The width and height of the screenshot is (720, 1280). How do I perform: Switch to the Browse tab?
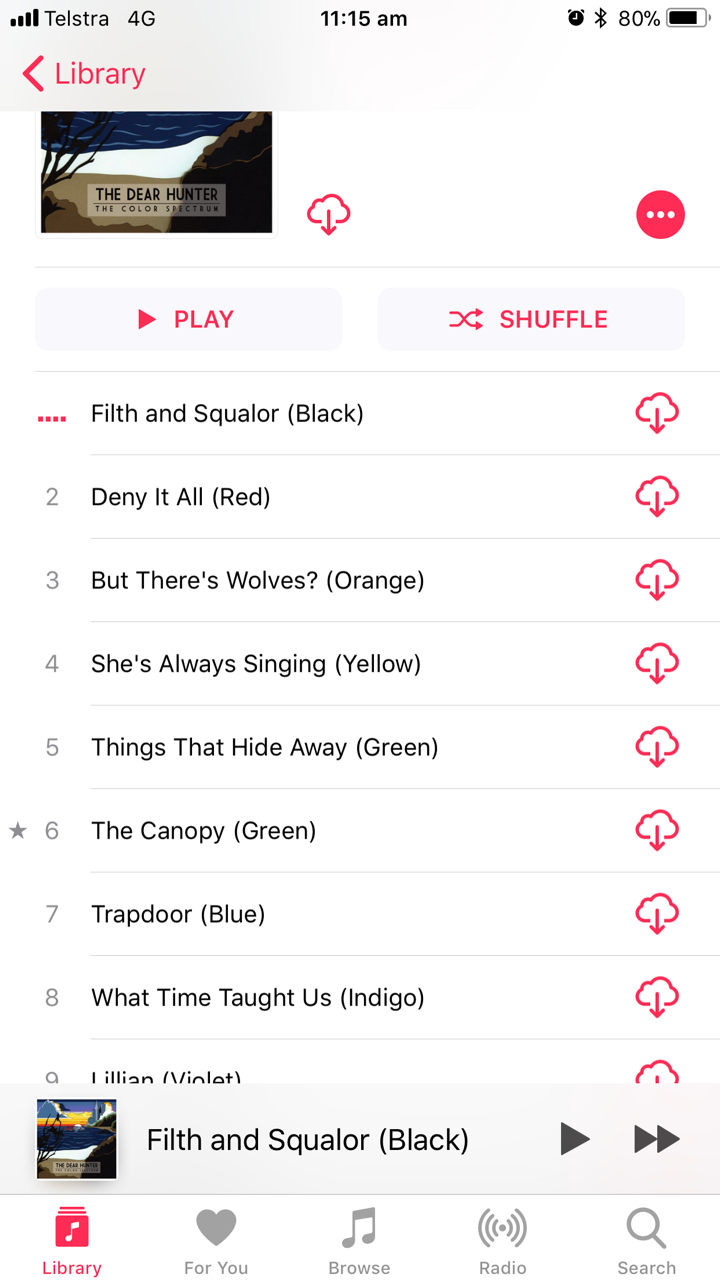(x=359, y=1240)
